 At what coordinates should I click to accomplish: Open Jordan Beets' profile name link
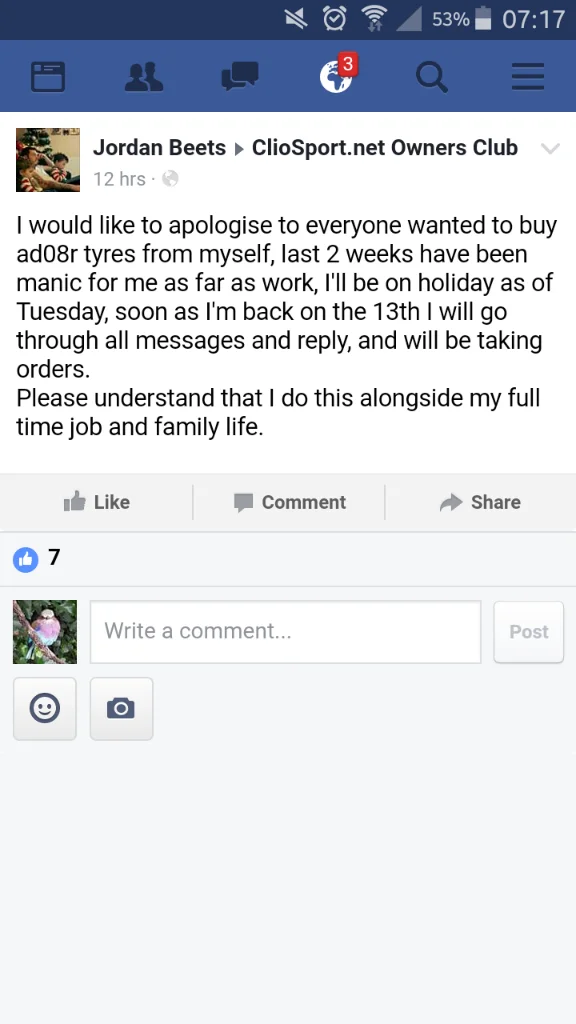159,148
